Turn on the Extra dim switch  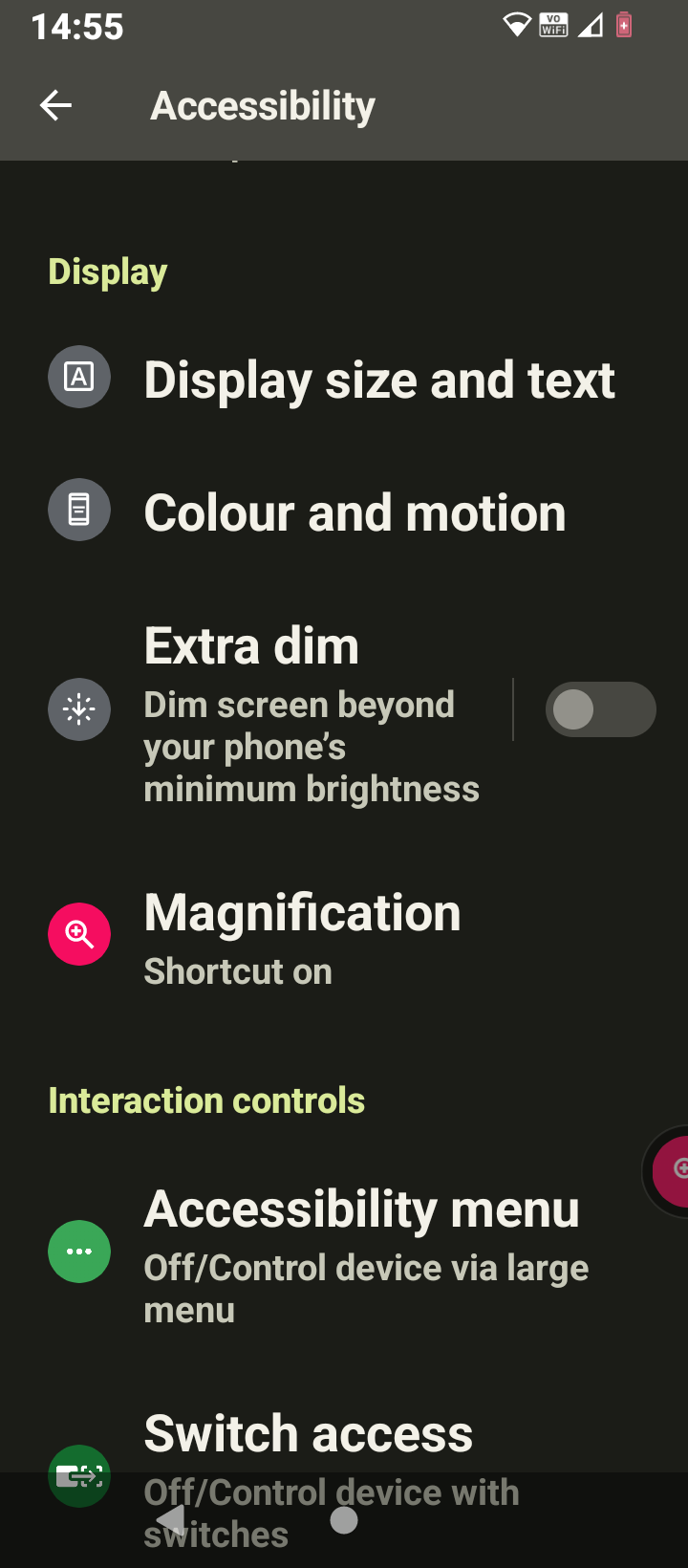(599, 709)
